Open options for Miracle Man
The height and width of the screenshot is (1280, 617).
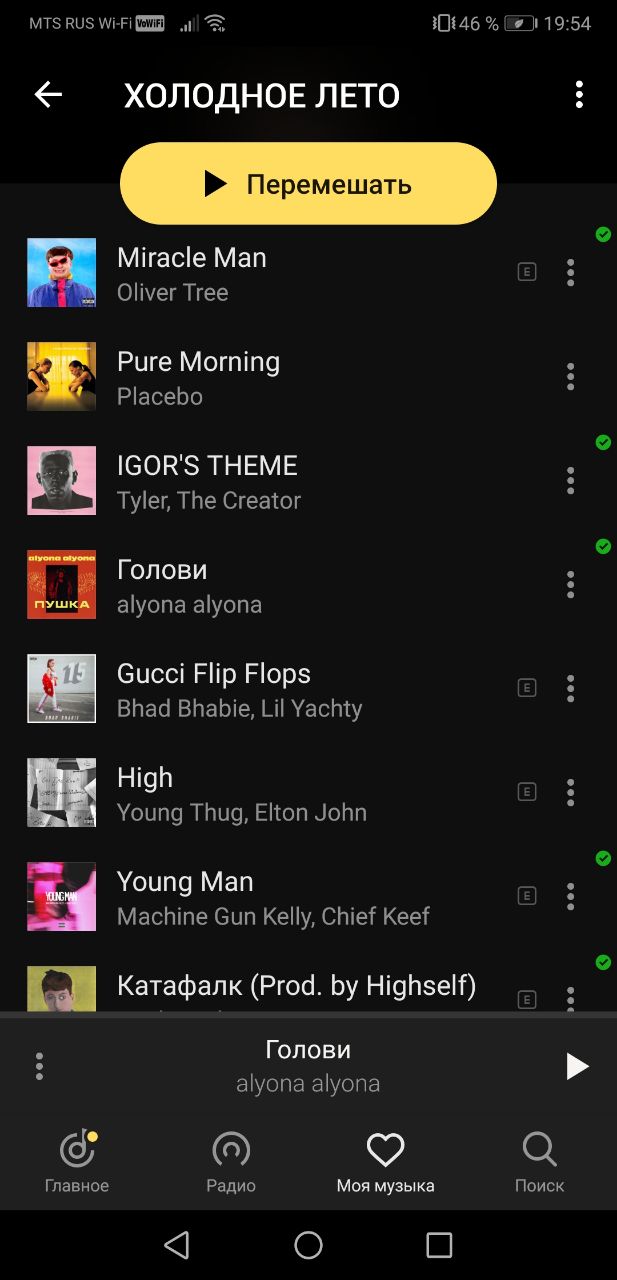point(570,273)
